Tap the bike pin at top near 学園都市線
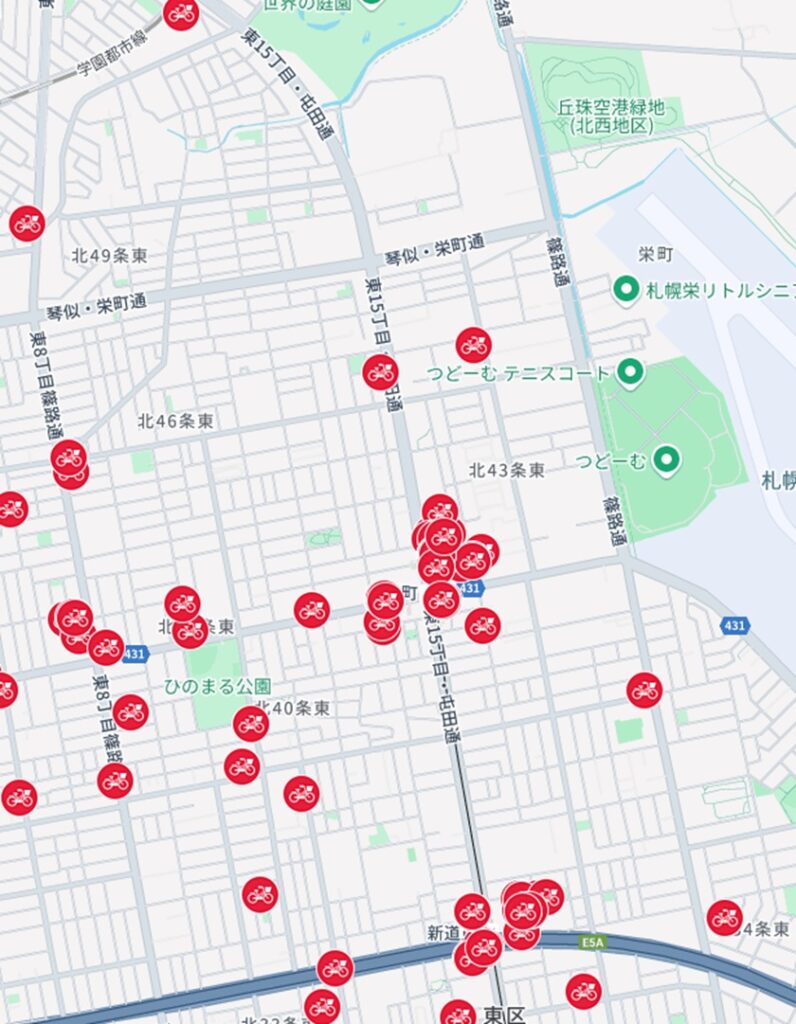The height and width of the screenshot is (1024, 796). pyautogui.click(x=181, y=13)
